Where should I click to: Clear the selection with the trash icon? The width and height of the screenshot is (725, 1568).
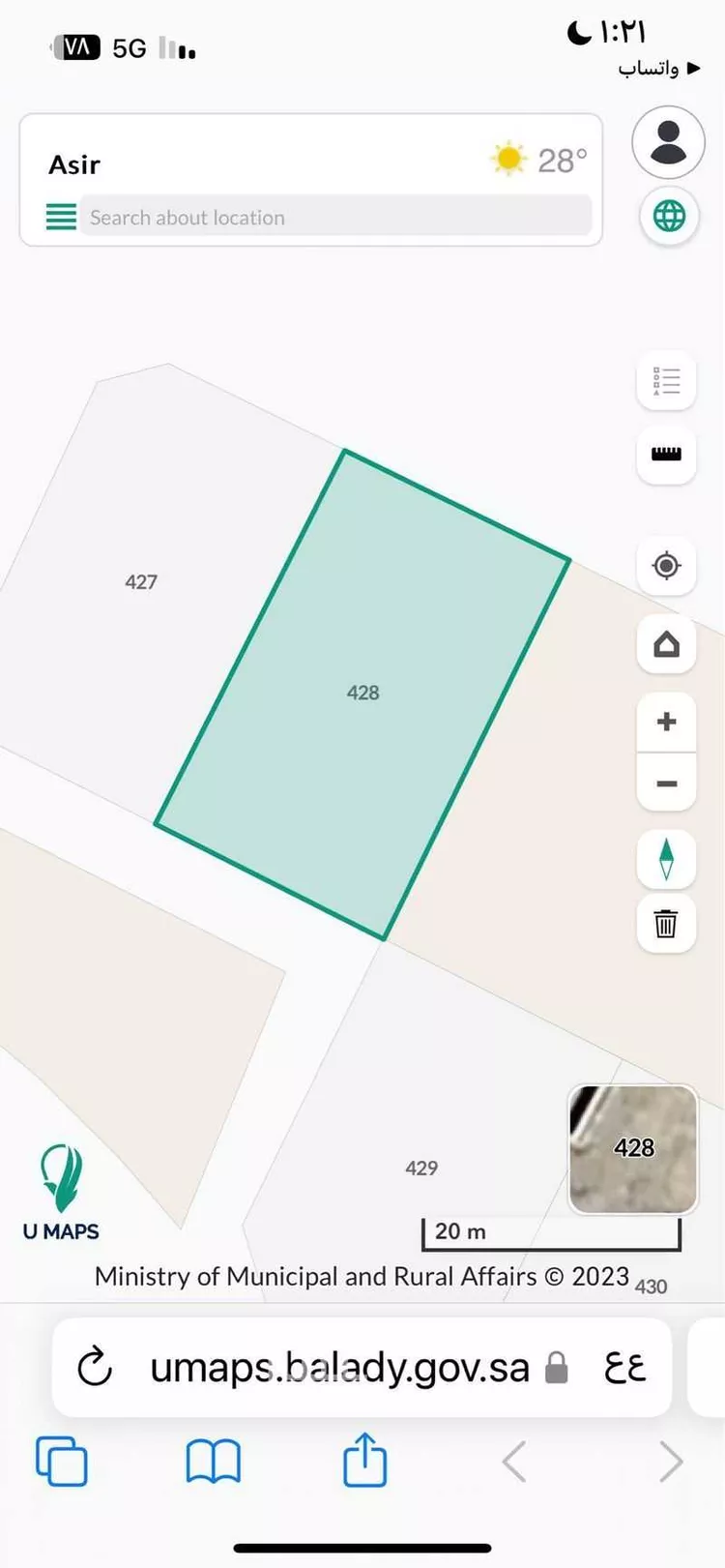(x=666, y=924)
